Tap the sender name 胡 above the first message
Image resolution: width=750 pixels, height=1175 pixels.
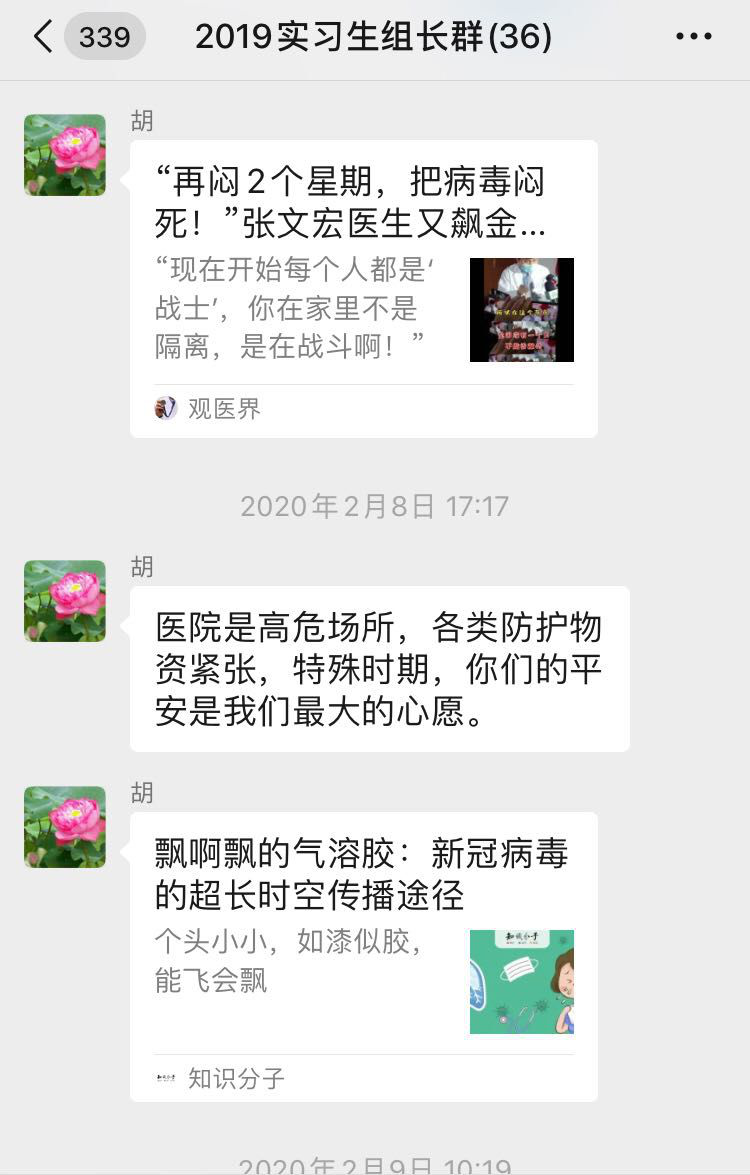pos(141,120)
